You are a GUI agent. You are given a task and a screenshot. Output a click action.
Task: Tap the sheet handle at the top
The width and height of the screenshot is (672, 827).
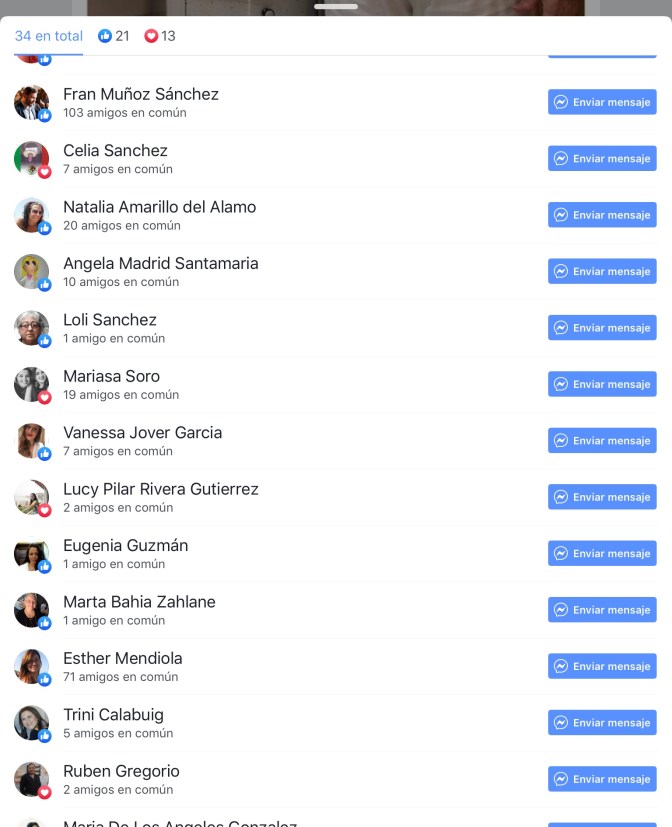click(x=336, y=6)
